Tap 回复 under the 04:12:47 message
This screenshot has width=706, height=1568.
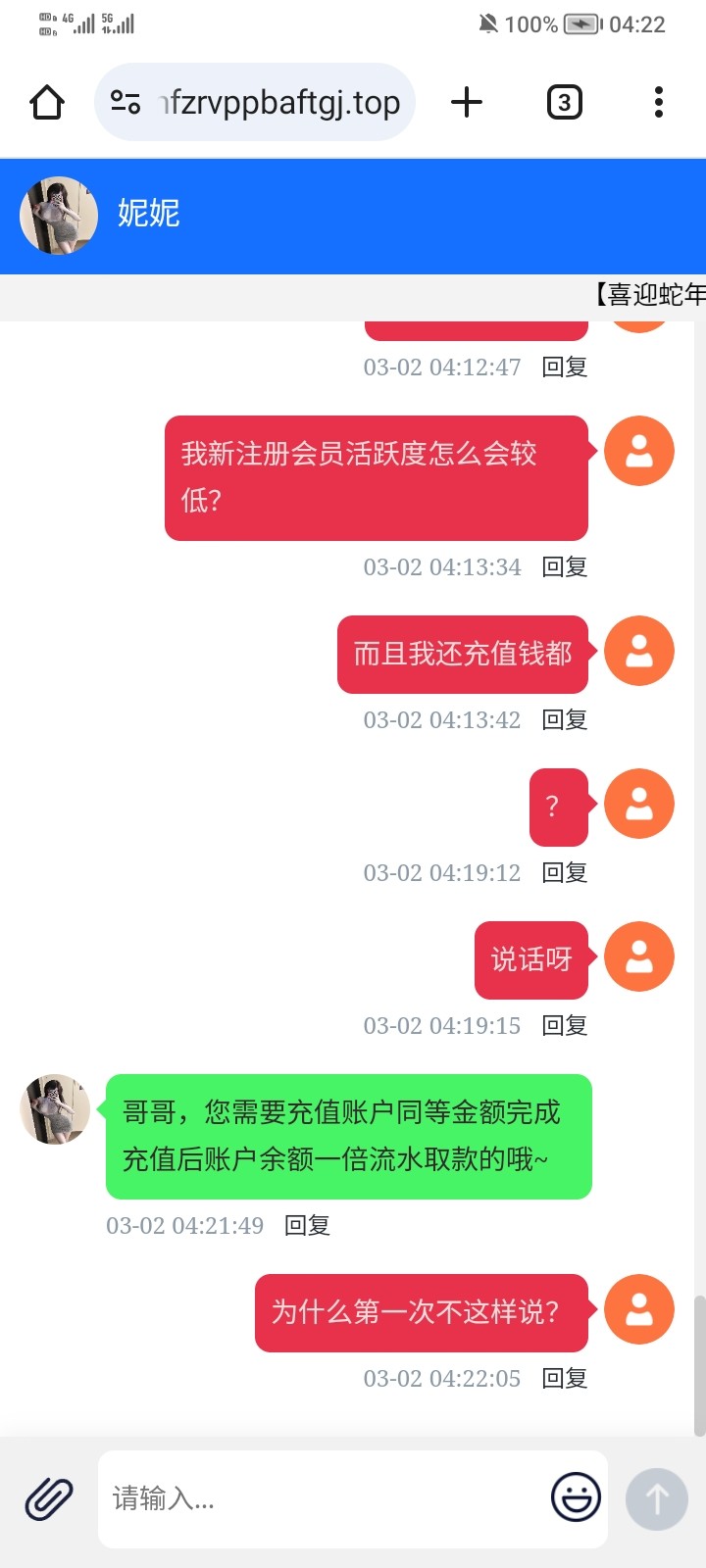(x=565, y=367)
